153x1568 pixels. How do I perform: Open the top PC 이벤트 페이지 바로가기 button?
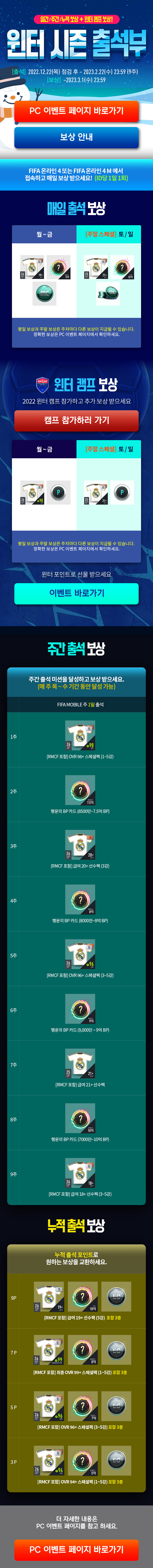(x=76, y=111)
